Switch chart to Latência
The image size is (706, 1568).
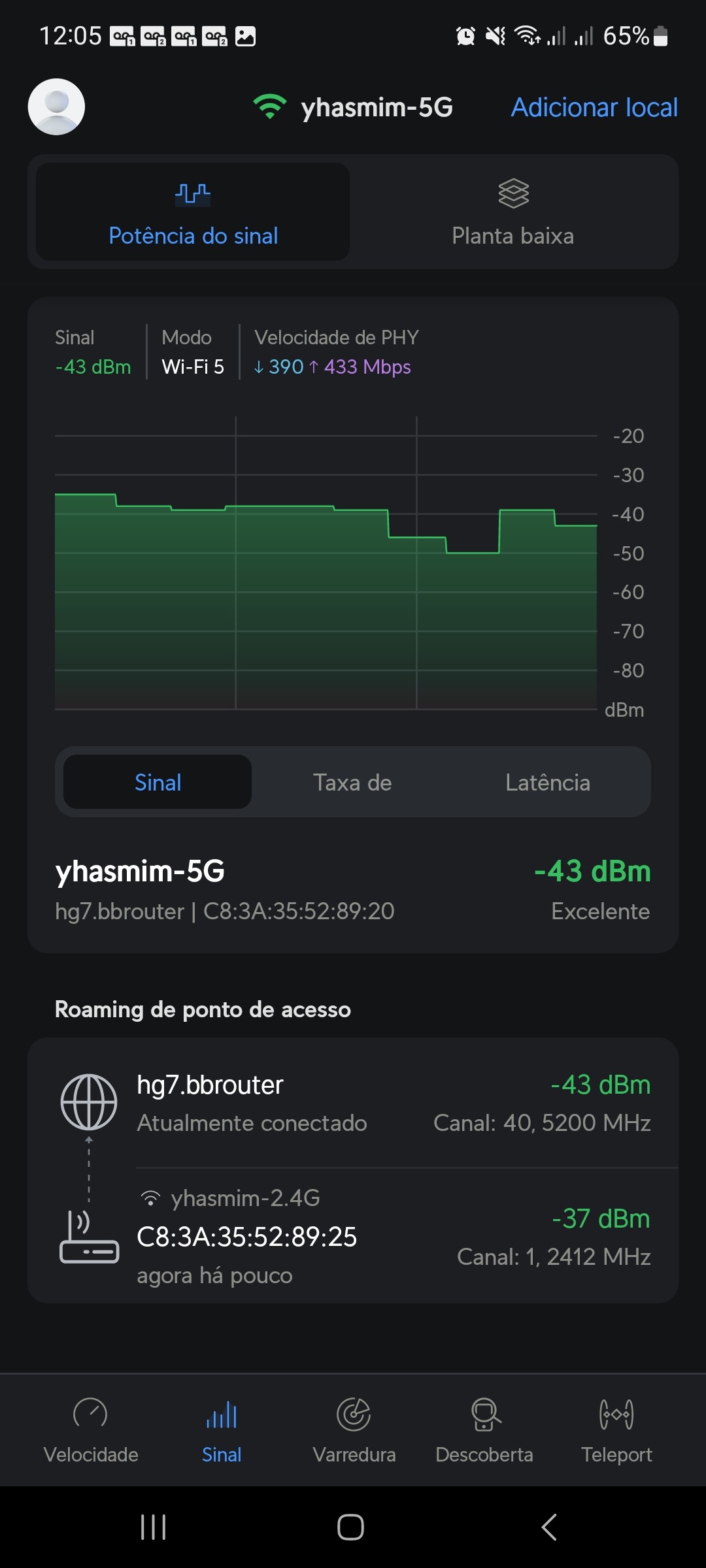point(547,782)
